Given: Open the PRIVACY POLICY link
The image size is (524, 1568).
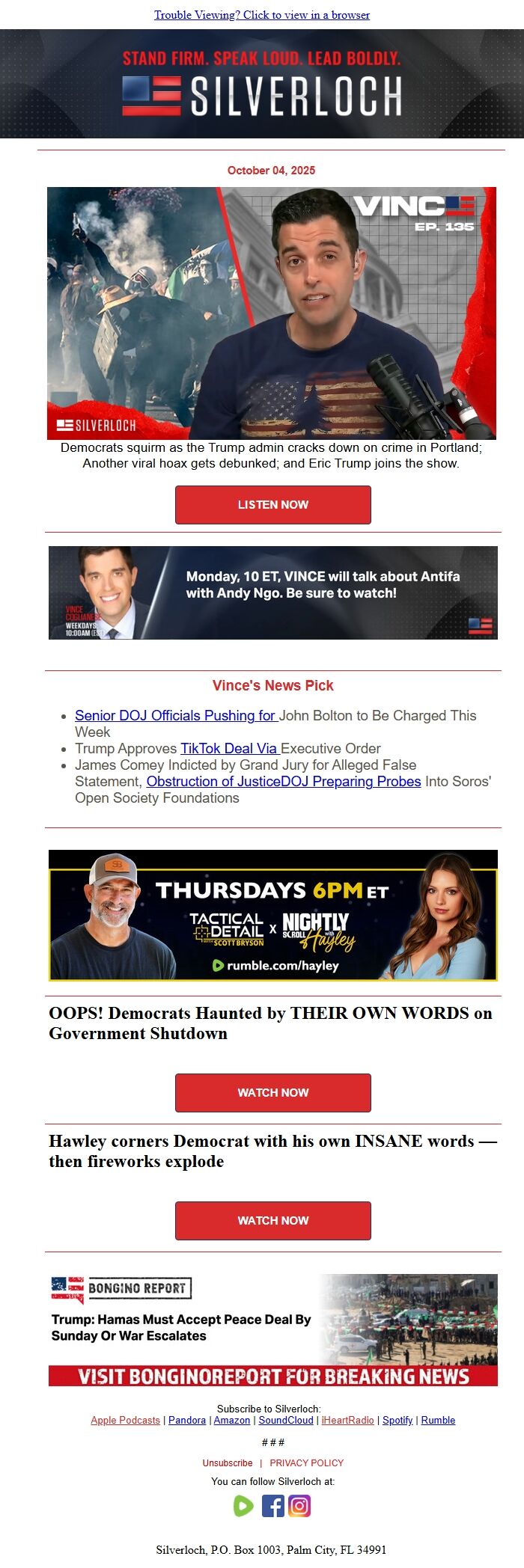Looking at the screenshot, I should click(307, 1463).
